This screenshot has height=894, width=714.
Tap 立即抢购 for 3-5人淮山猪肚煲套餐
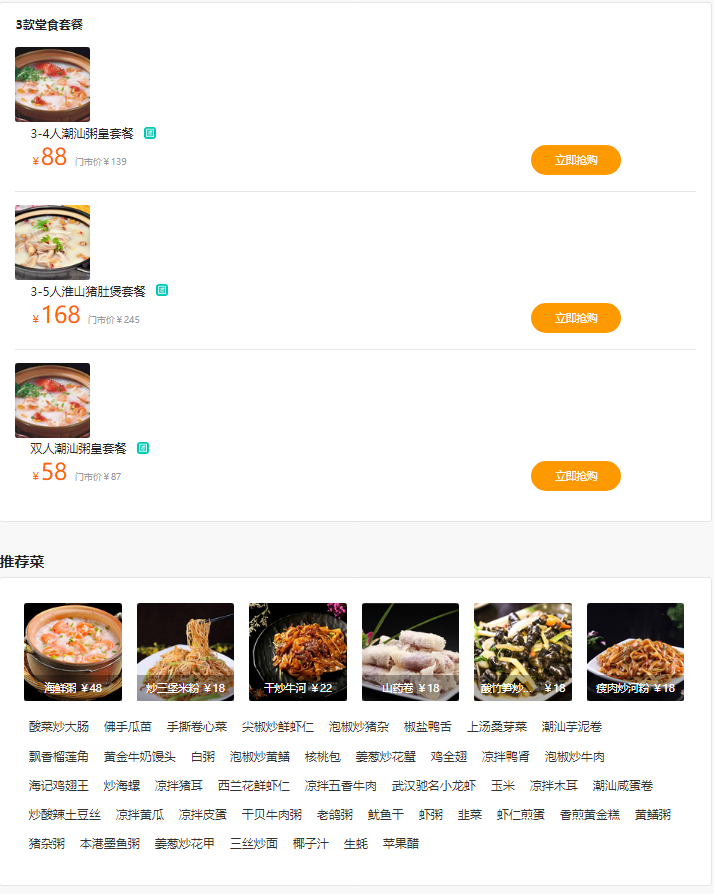[575, 318]
